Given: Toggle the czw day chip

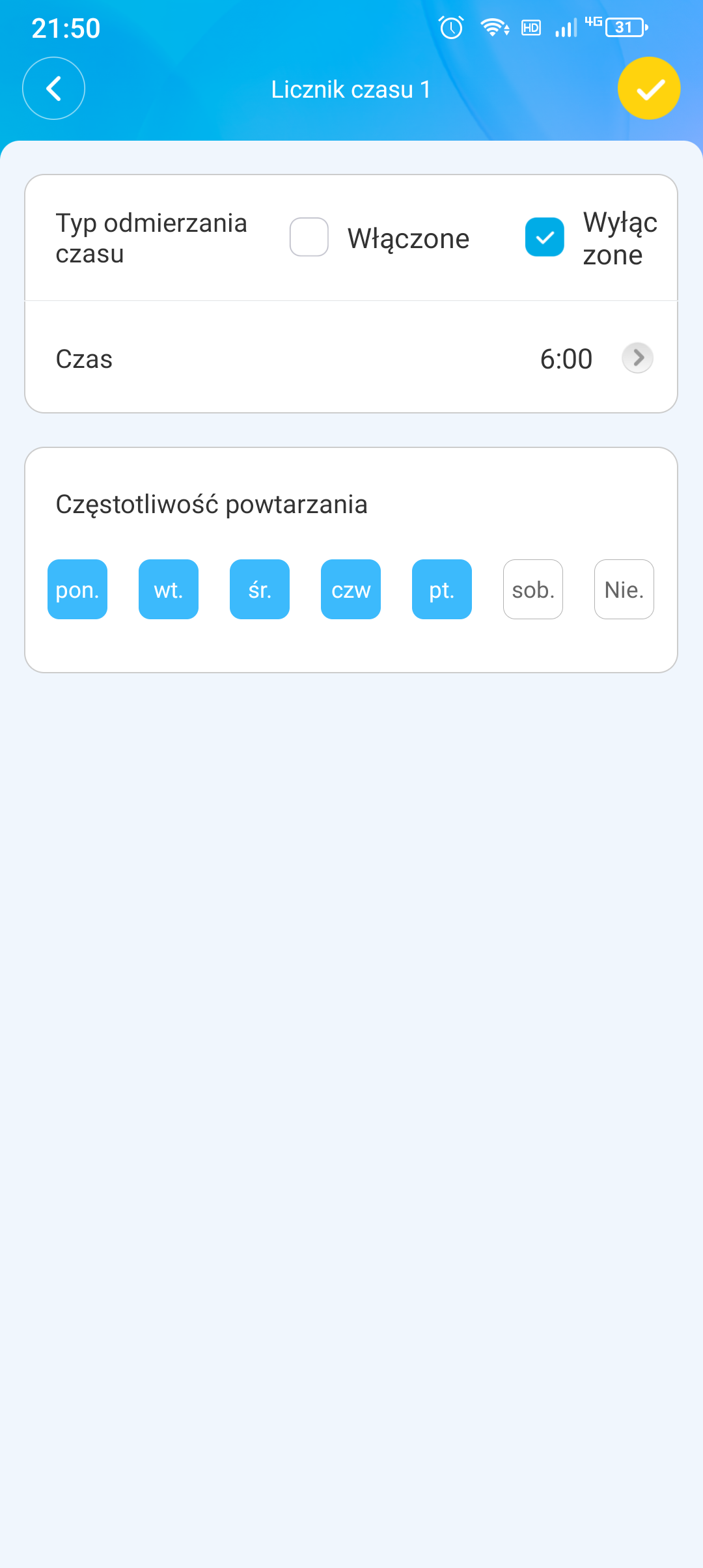Looking at the screenshot, I should point(351,589).
